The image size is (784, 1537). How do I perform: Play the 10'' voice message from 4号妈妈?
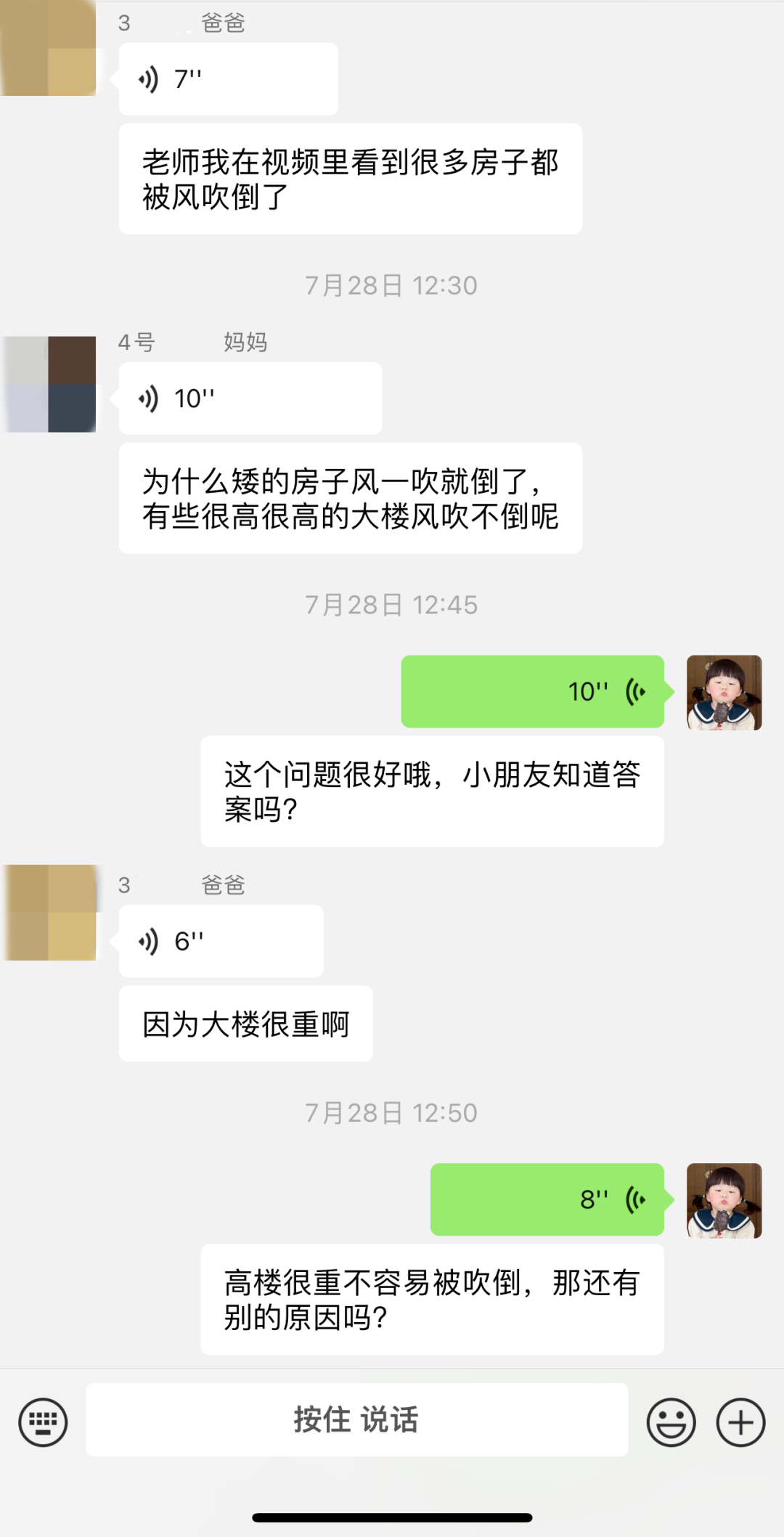pyautogui.click(x=250, y=399)
